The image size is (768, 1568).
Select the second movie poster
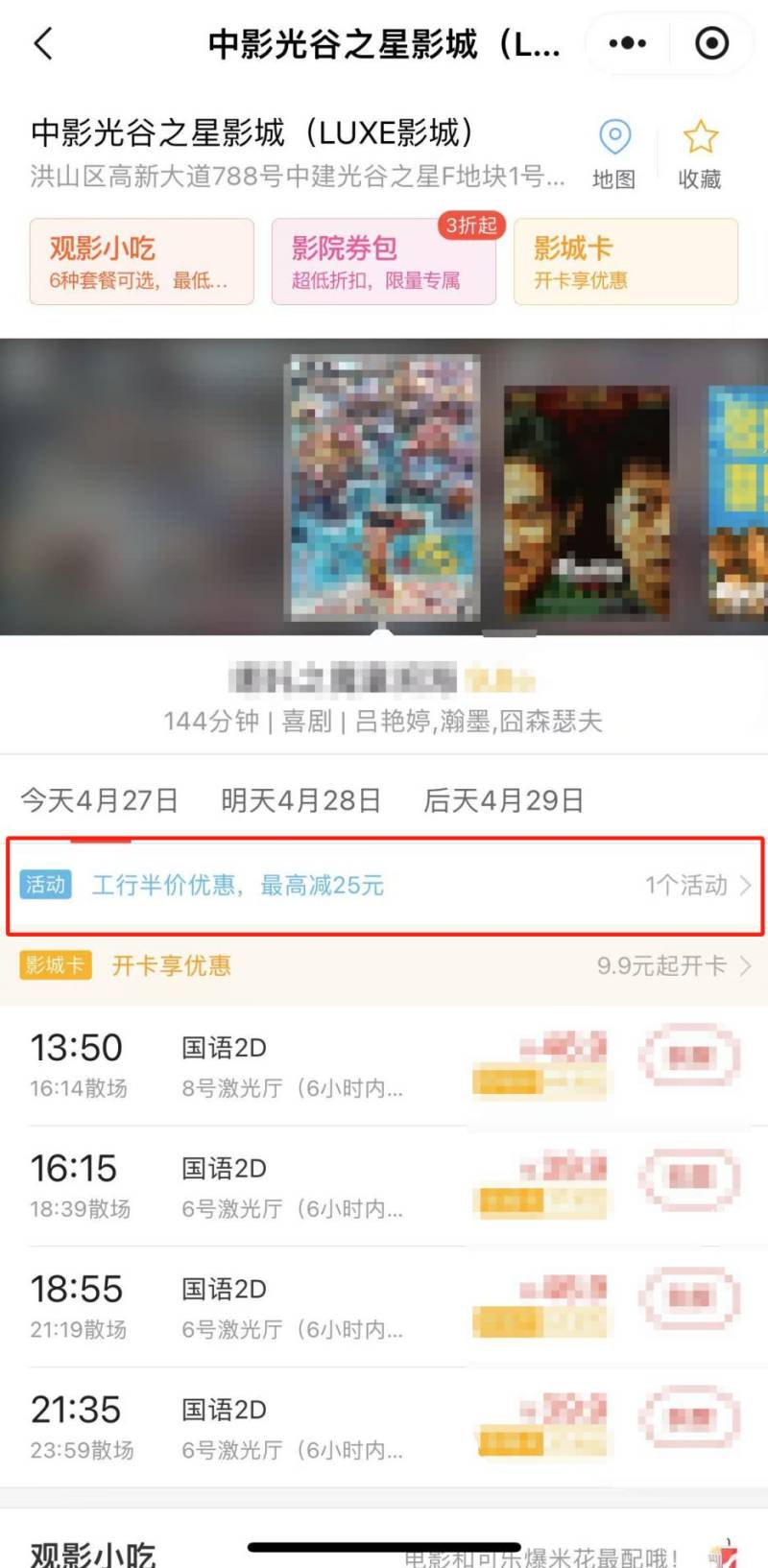pyautogui.click(x=587, y=499)
